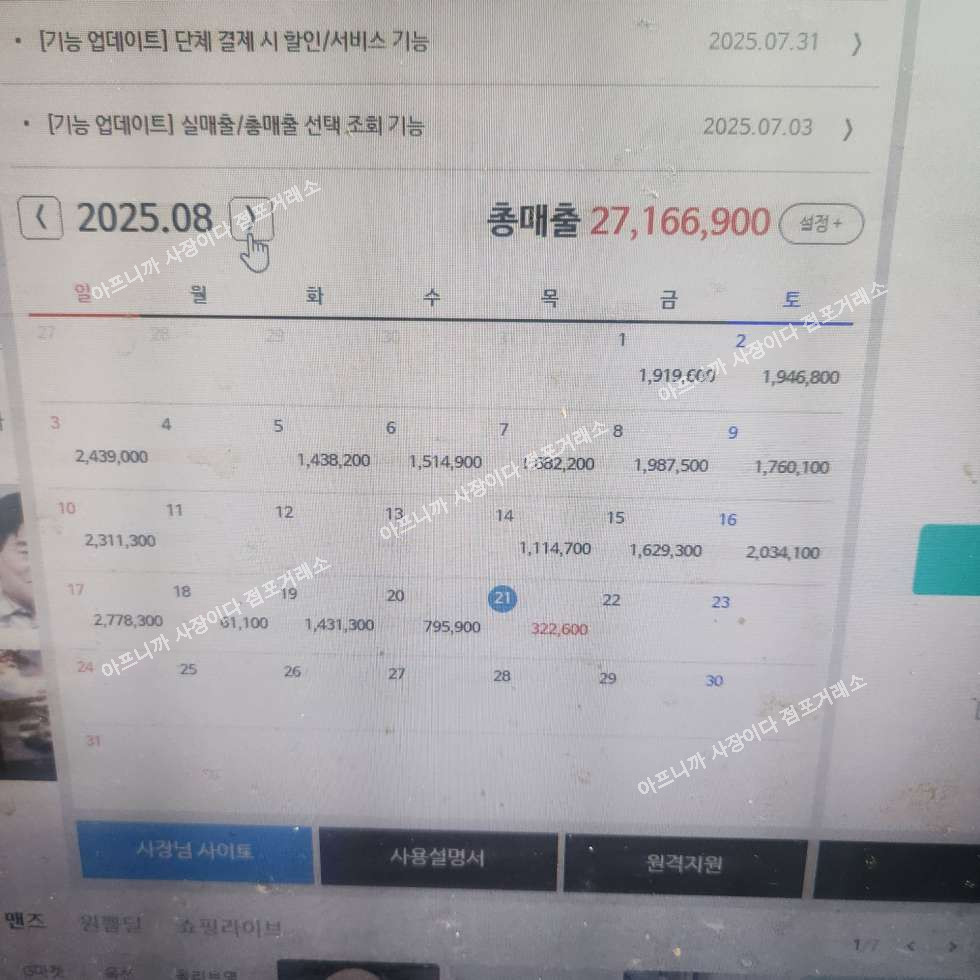Start 원격지원 remote support
The height and width of the screenshot is (980, 980).
pos(685,864)
